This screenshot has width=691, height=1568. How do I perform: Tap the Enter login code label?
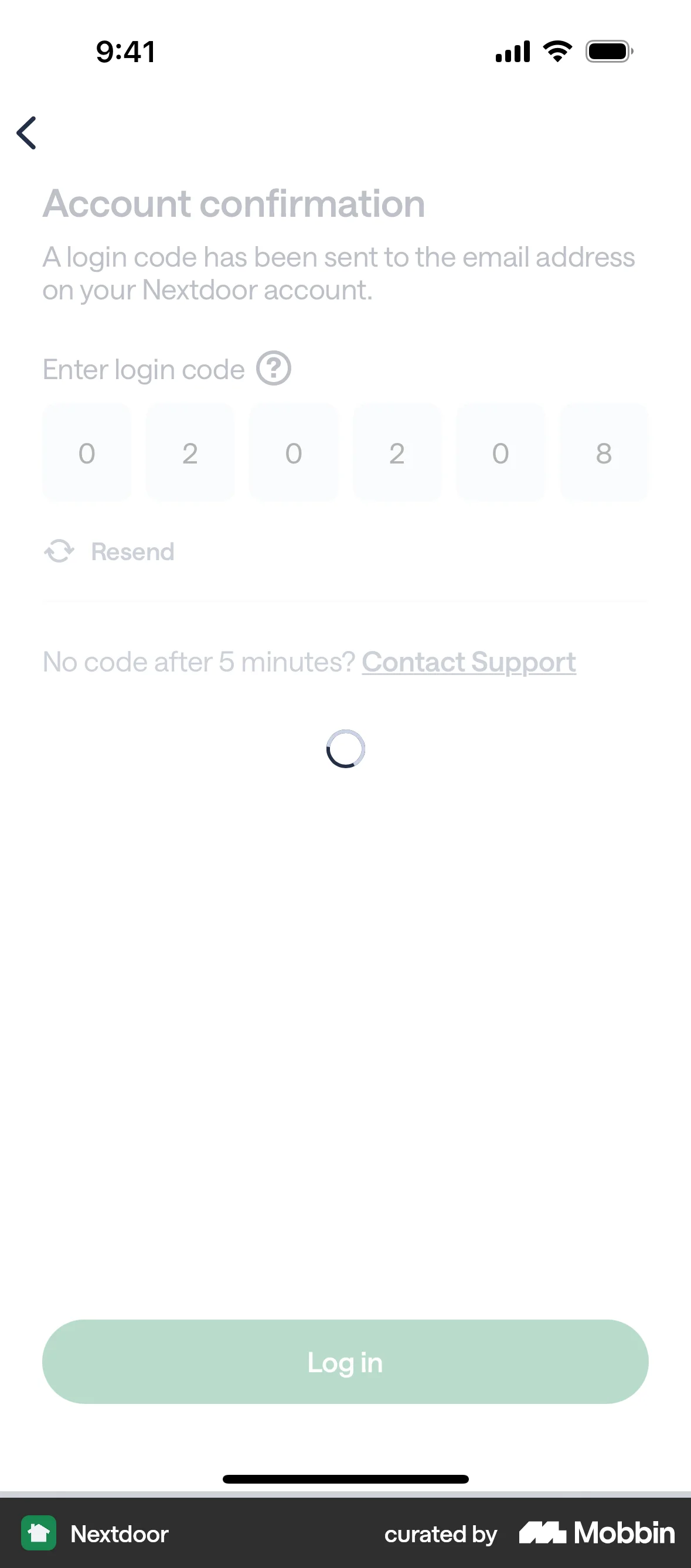pyautogui.click(x=142, y=367)
